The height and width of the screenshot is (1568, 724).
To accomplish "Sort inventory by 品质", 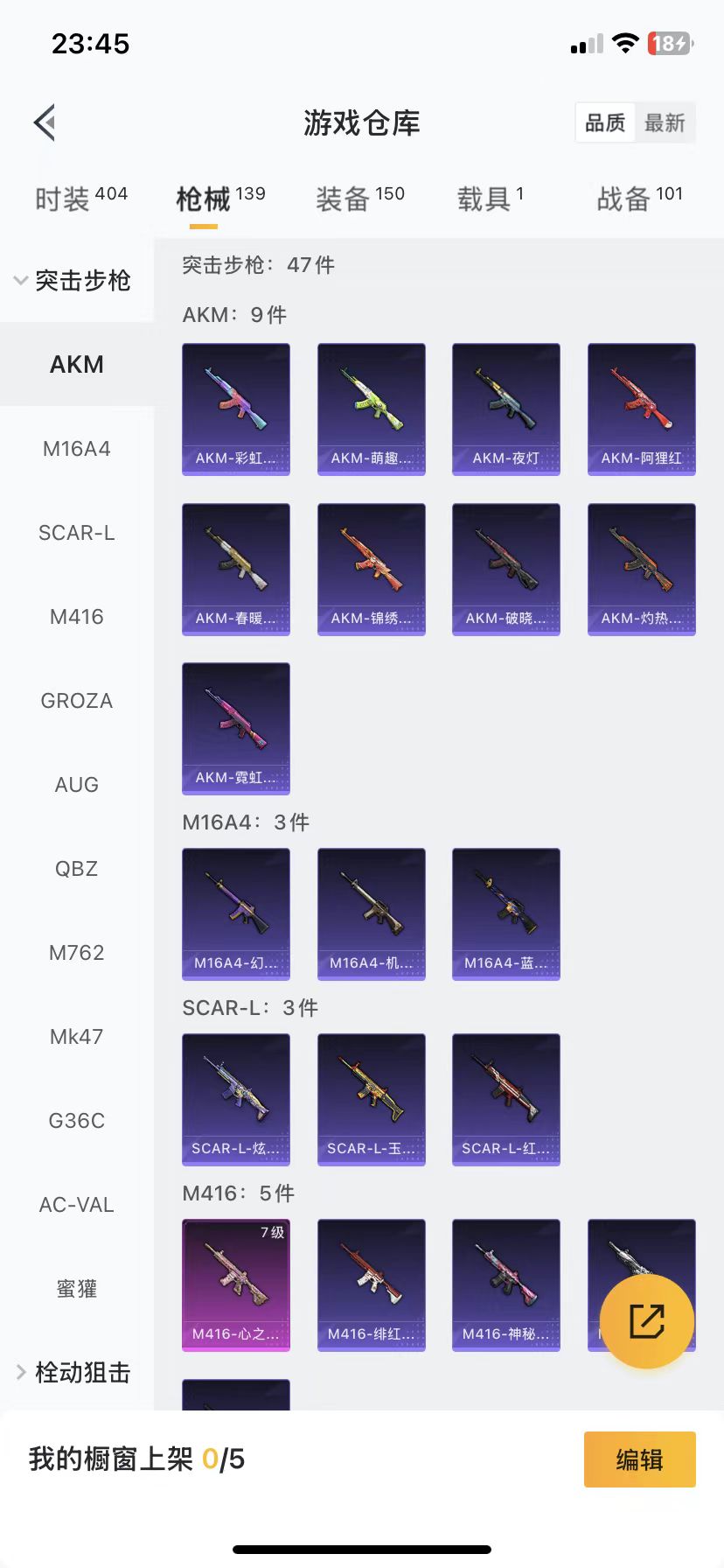I will click(605, 123).
